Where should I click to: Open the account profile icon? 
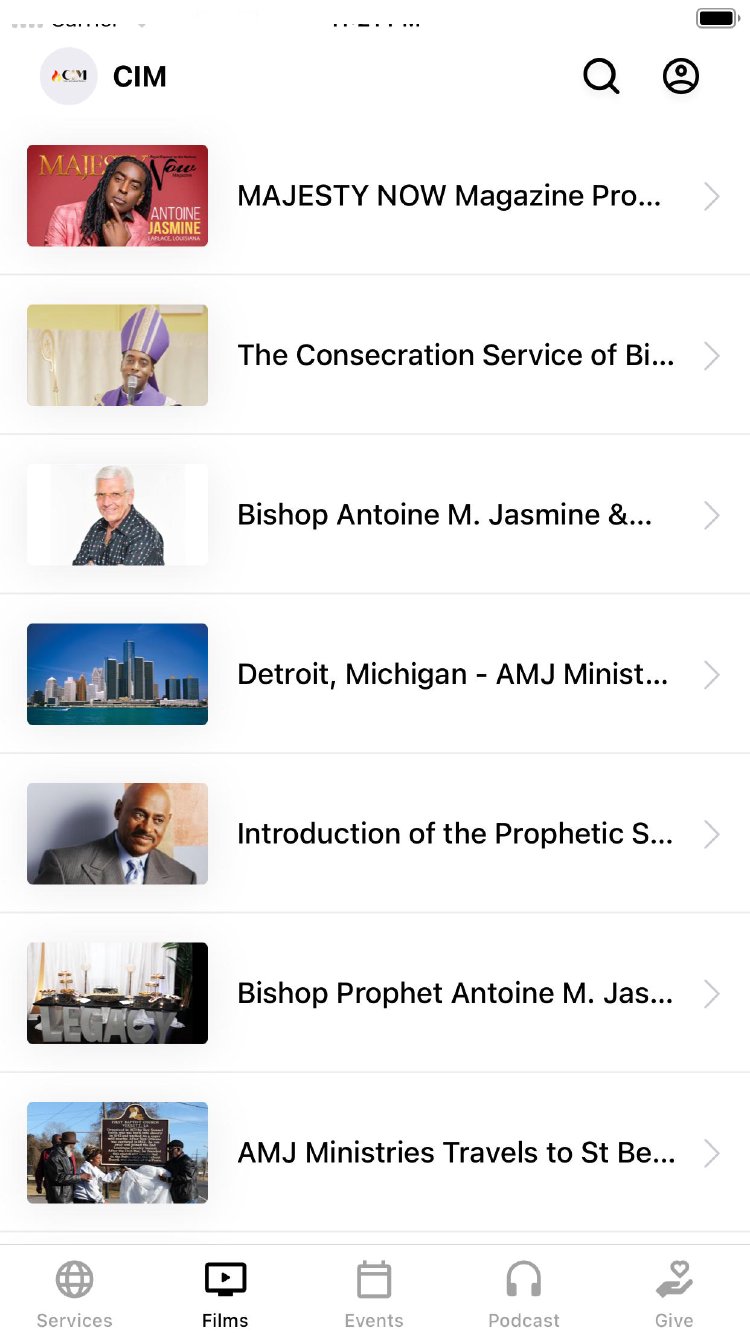pyautogui.click(x=681, y=76)
